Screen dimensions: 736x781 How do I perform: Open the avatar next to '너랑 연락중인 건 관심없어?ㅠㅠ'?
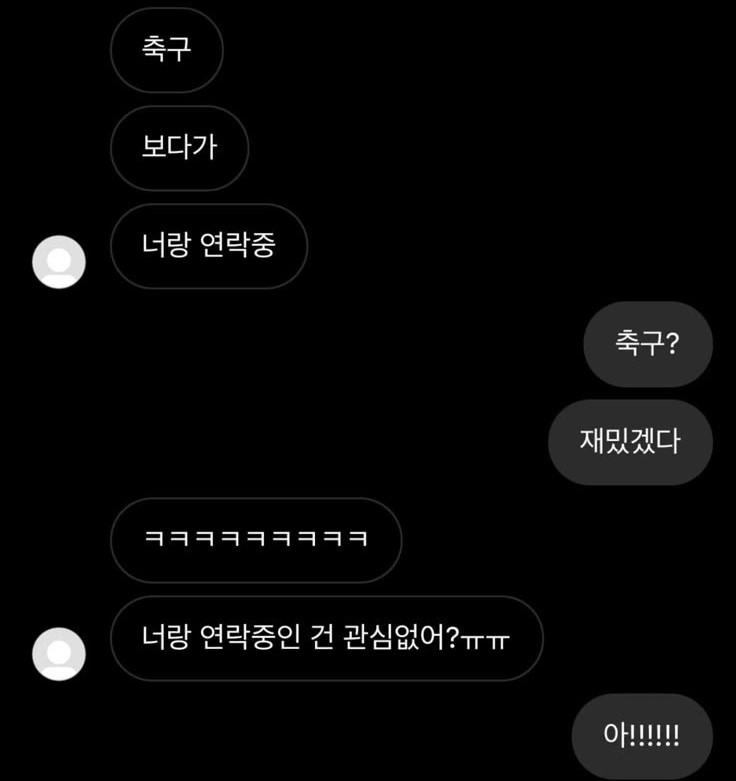tap(59, 654)
